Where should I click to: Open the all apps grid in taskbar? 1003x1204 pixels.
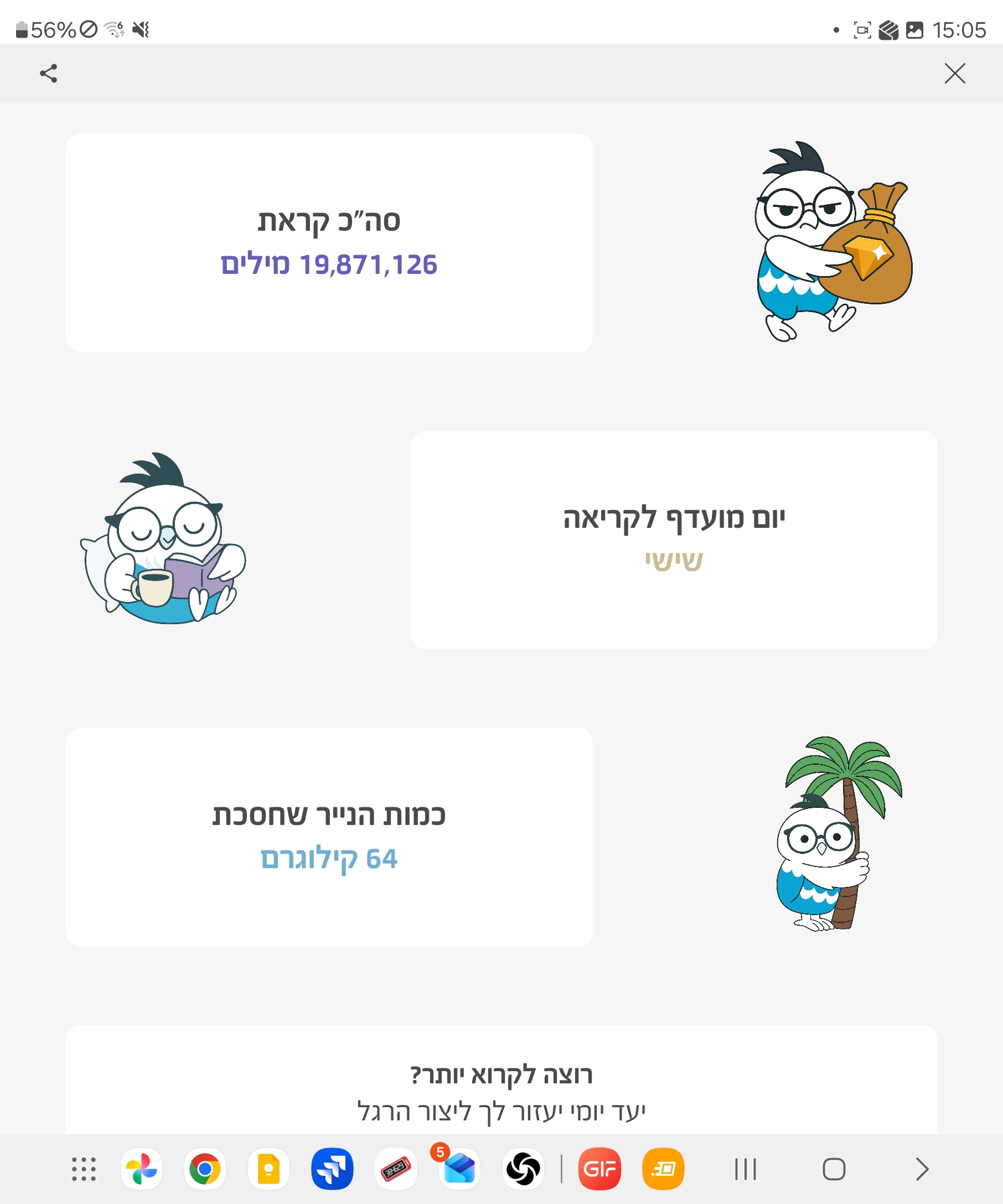click(84, 1169)
